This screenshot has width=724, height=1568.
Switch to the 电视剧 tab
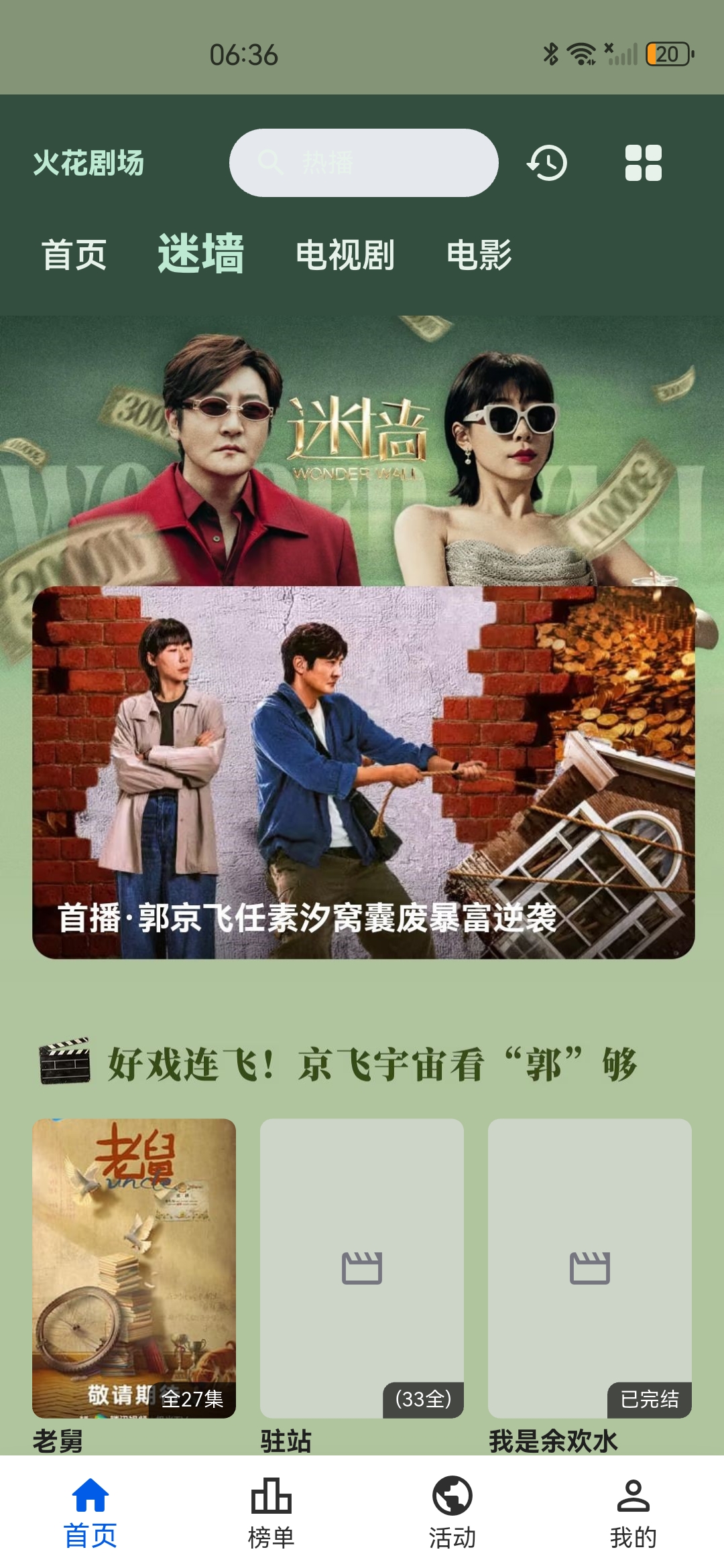tap(345, 255)
